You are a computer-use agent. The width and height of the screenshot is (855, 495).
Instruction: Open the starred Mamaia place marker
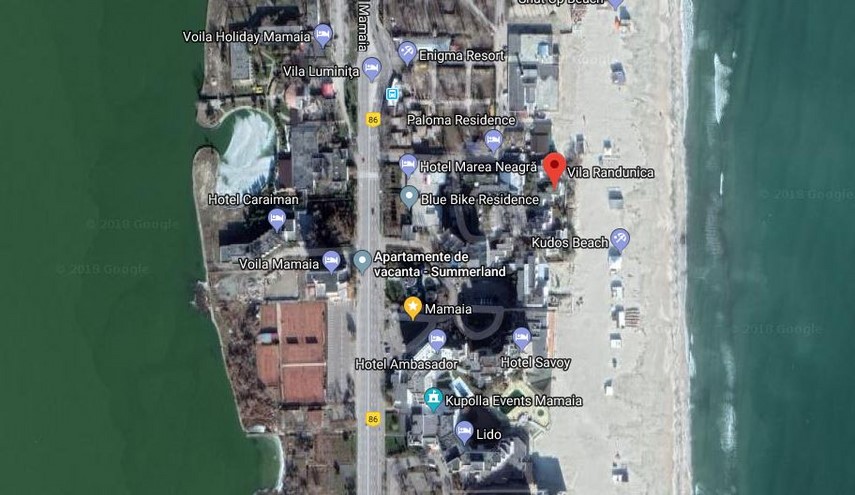click(412, 307)
